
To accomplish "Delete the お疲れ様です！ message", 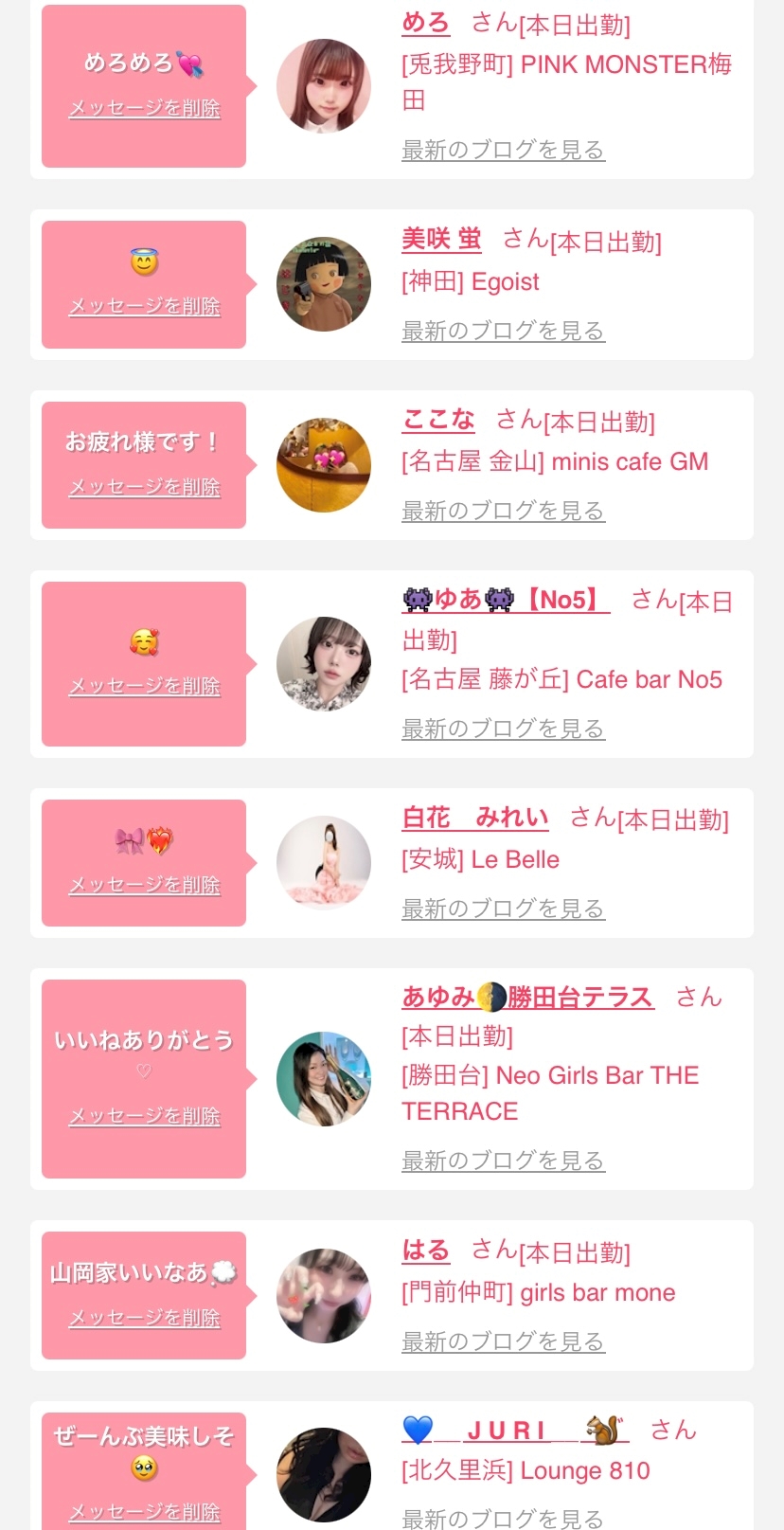I will pos(144,487).
